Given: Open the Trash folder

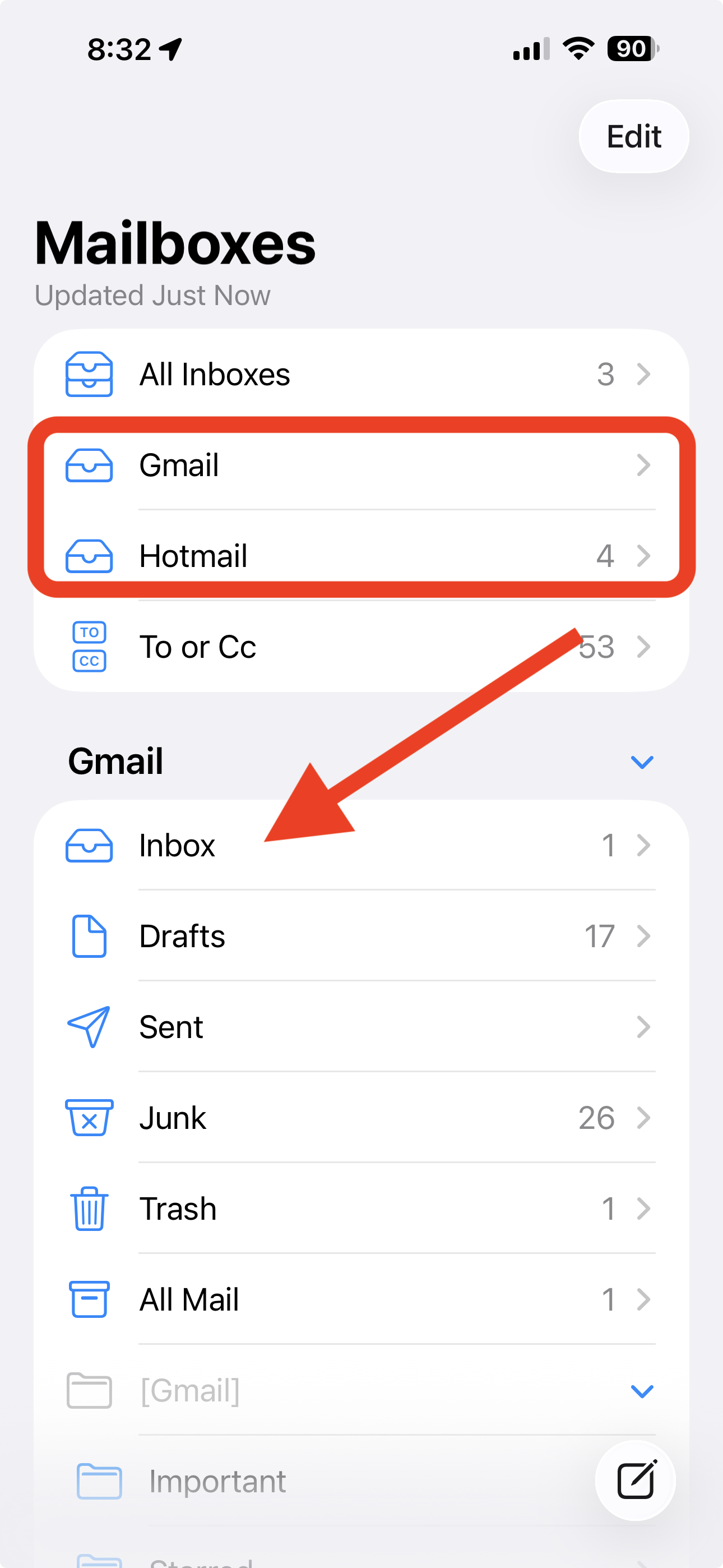Looking at the screenshot, I should [360, 1209].
